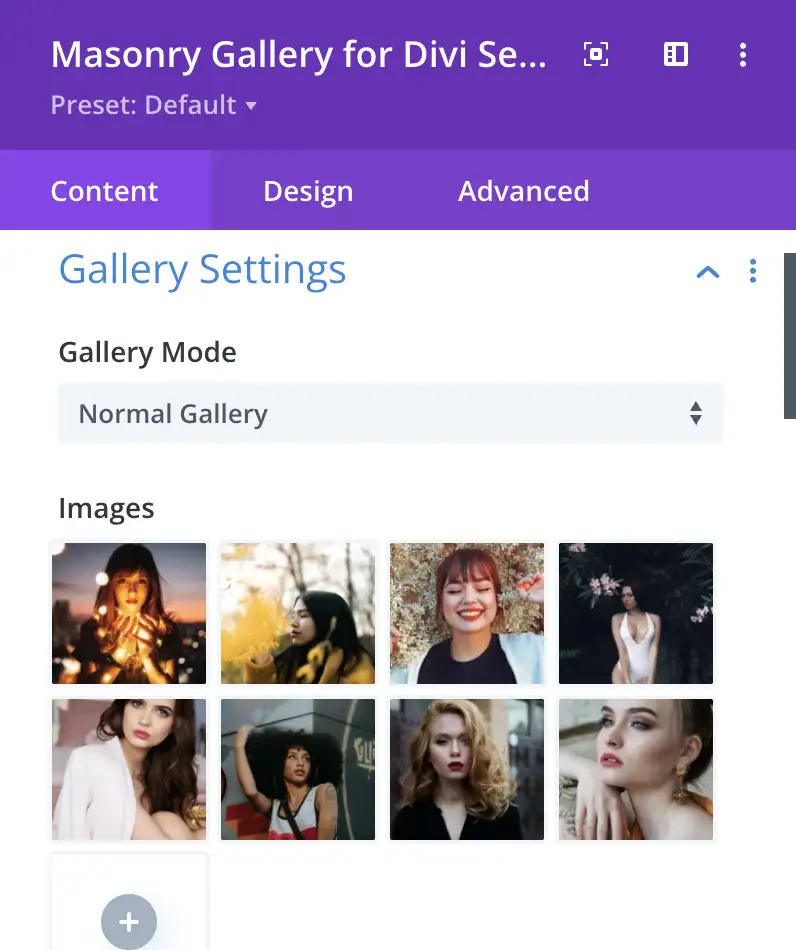The width and height of the screenshot is (796, 950).
Task: Open Gallery Settings options menu
Action: pyautogui.click(x=753, y=271)
